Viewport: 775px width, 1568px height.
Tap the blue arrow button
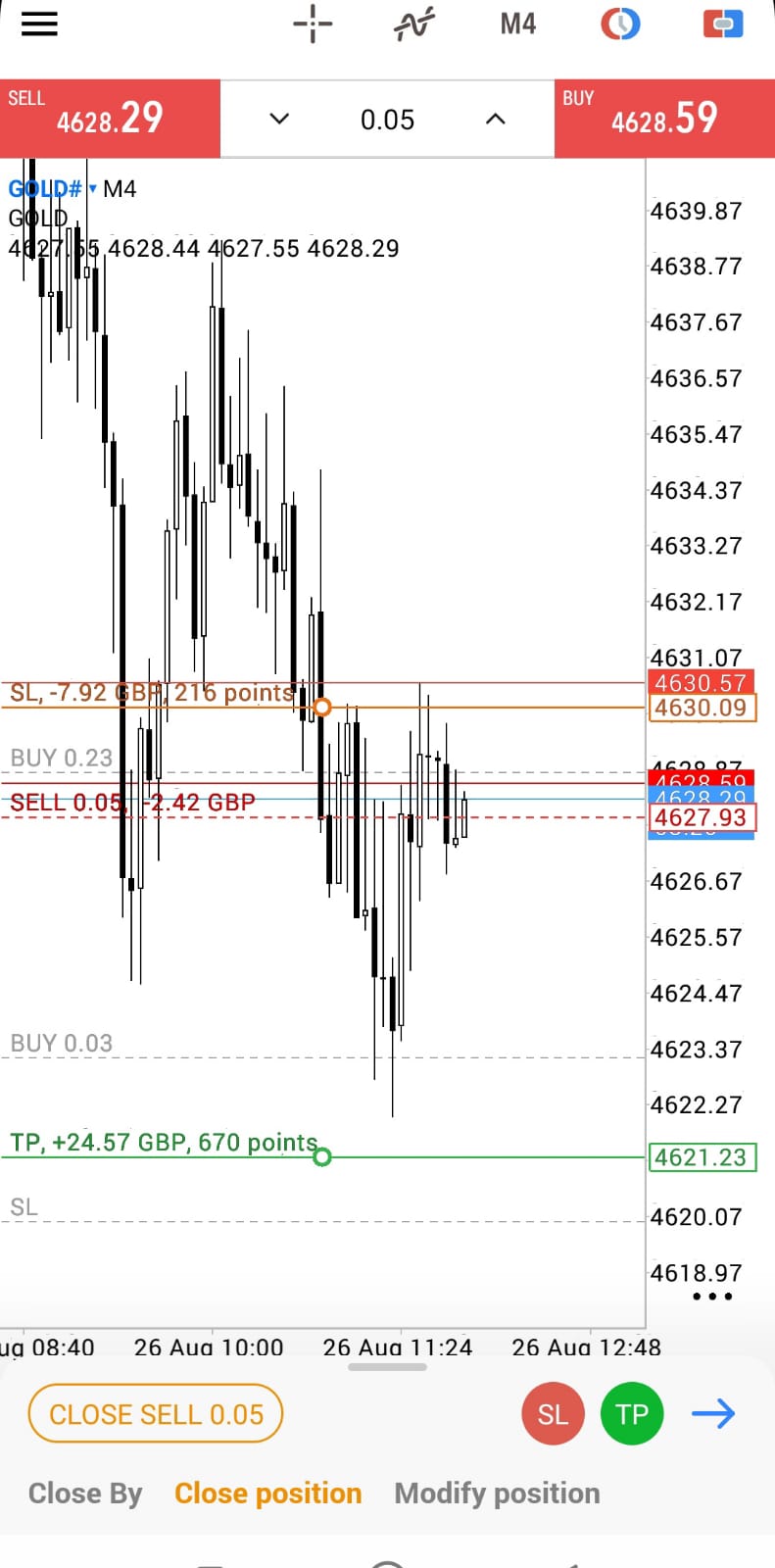713,1413
